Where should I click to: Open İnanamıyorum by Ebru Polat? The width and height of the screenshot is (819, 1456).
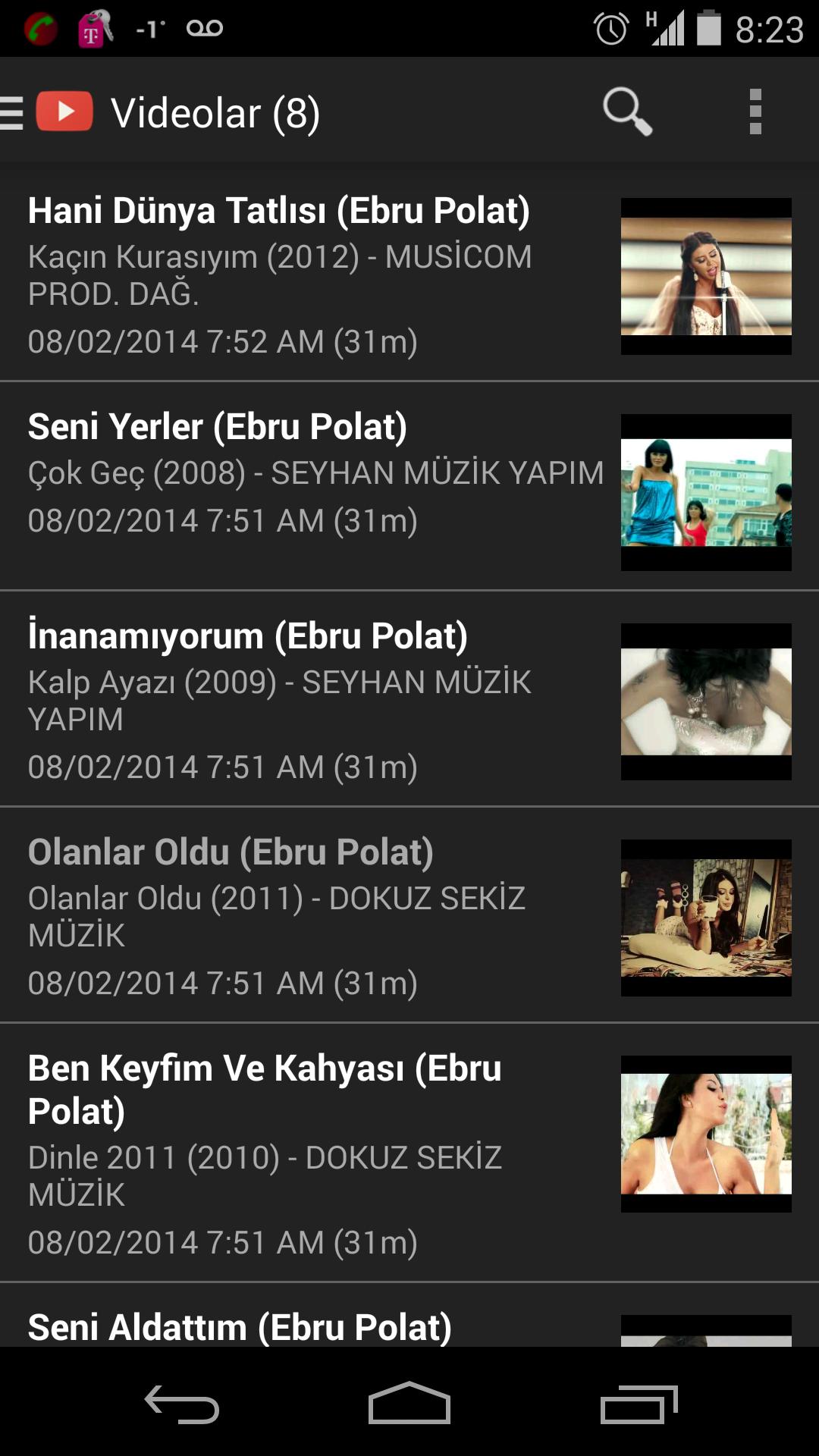coord(303,698)
